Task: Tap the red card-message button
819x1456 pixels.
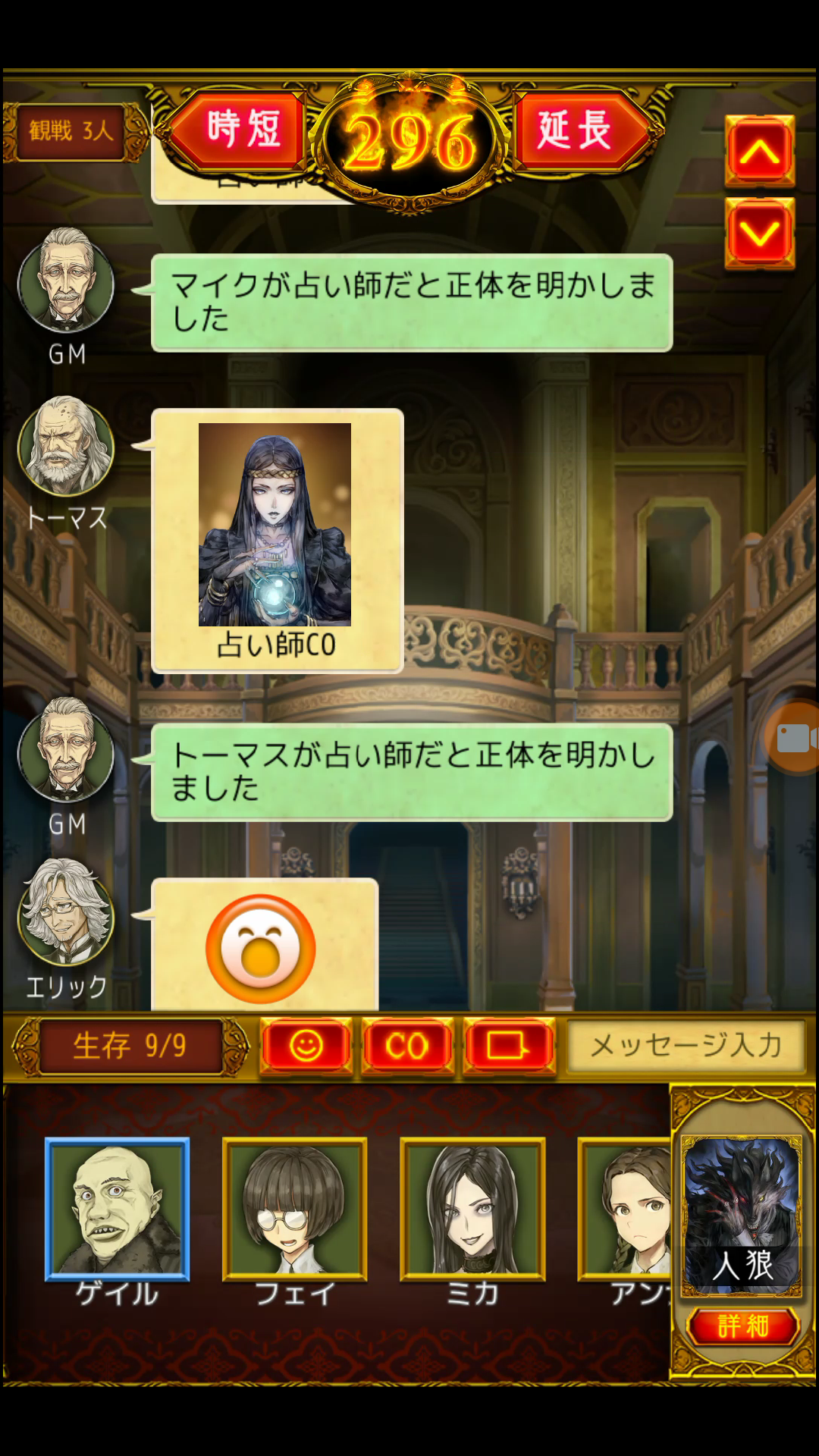Action: pyautogui.click(x=508, y=1046)
